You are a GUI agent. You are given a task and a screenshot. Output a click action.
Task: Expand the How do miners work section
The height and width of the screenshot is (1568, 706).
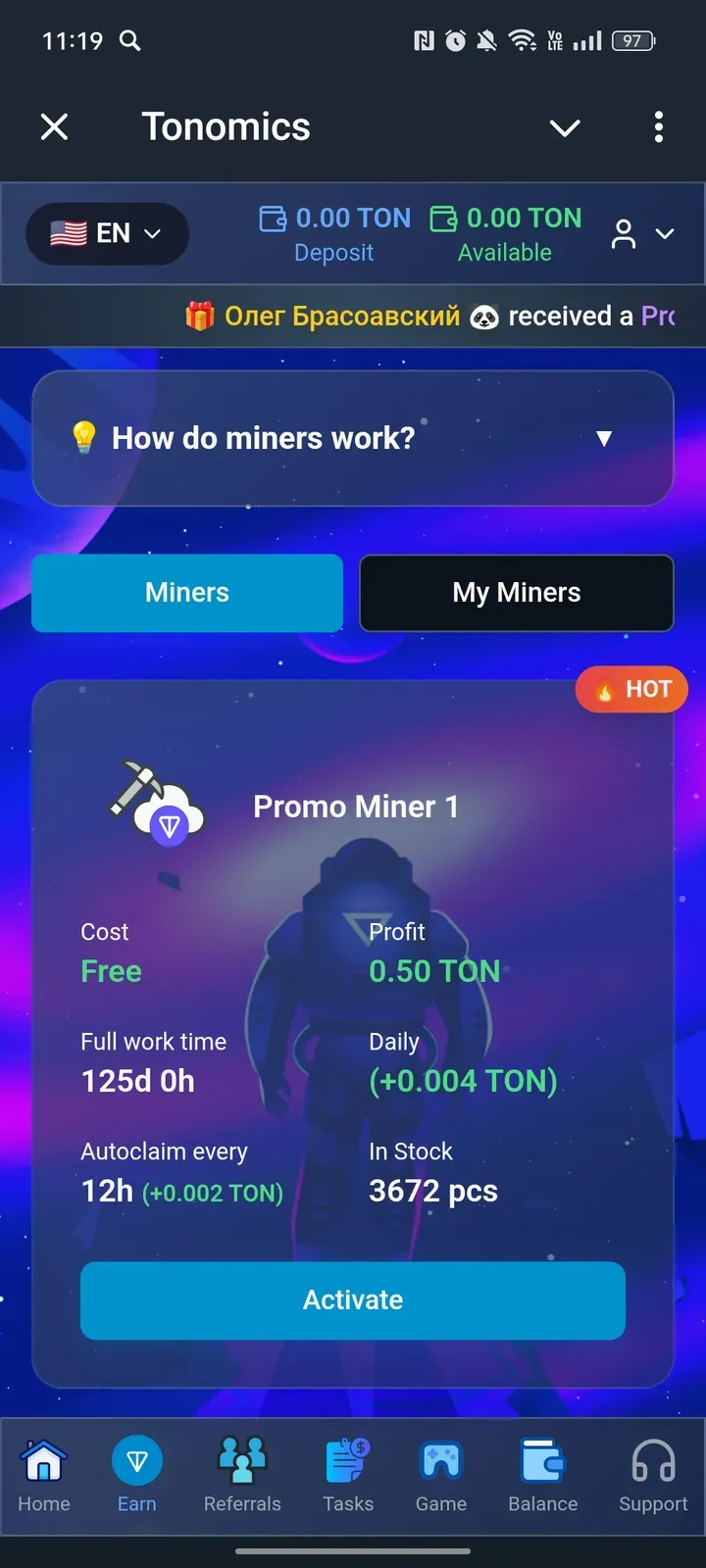point(353,438)
